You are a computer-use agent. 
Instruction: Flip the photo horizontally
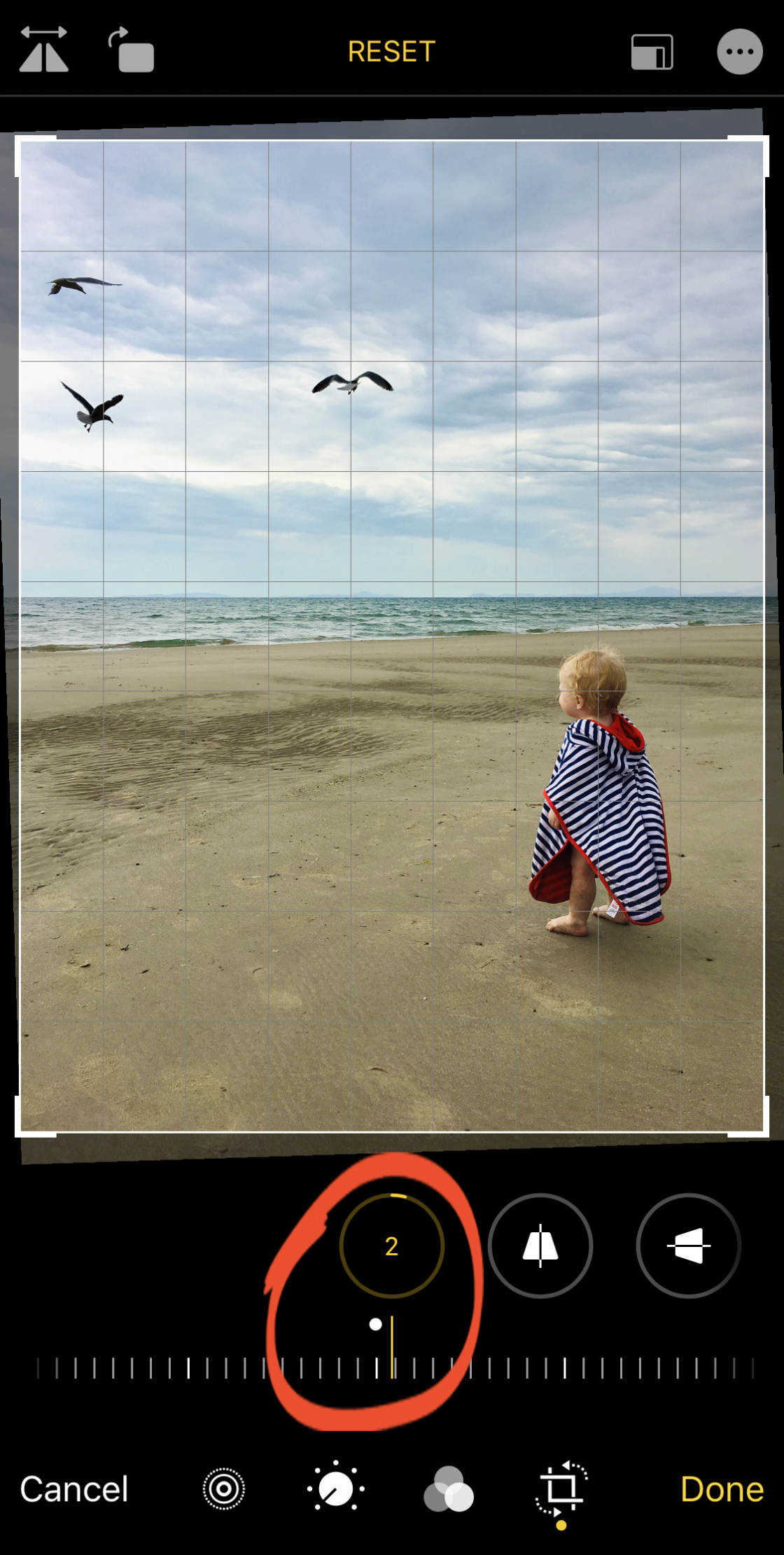43,50
